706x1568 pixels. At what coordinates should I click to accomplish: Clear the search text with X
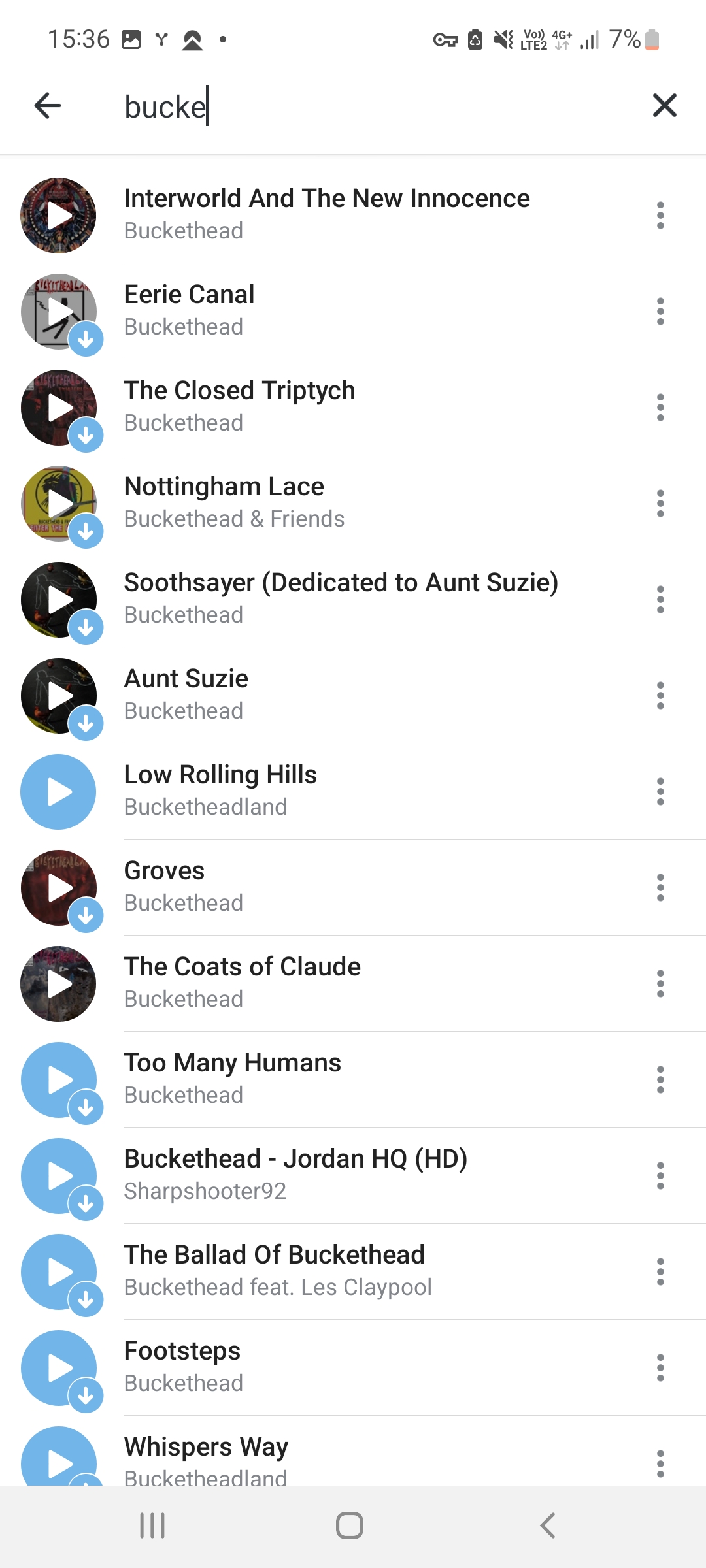click(x=664, y=106)
